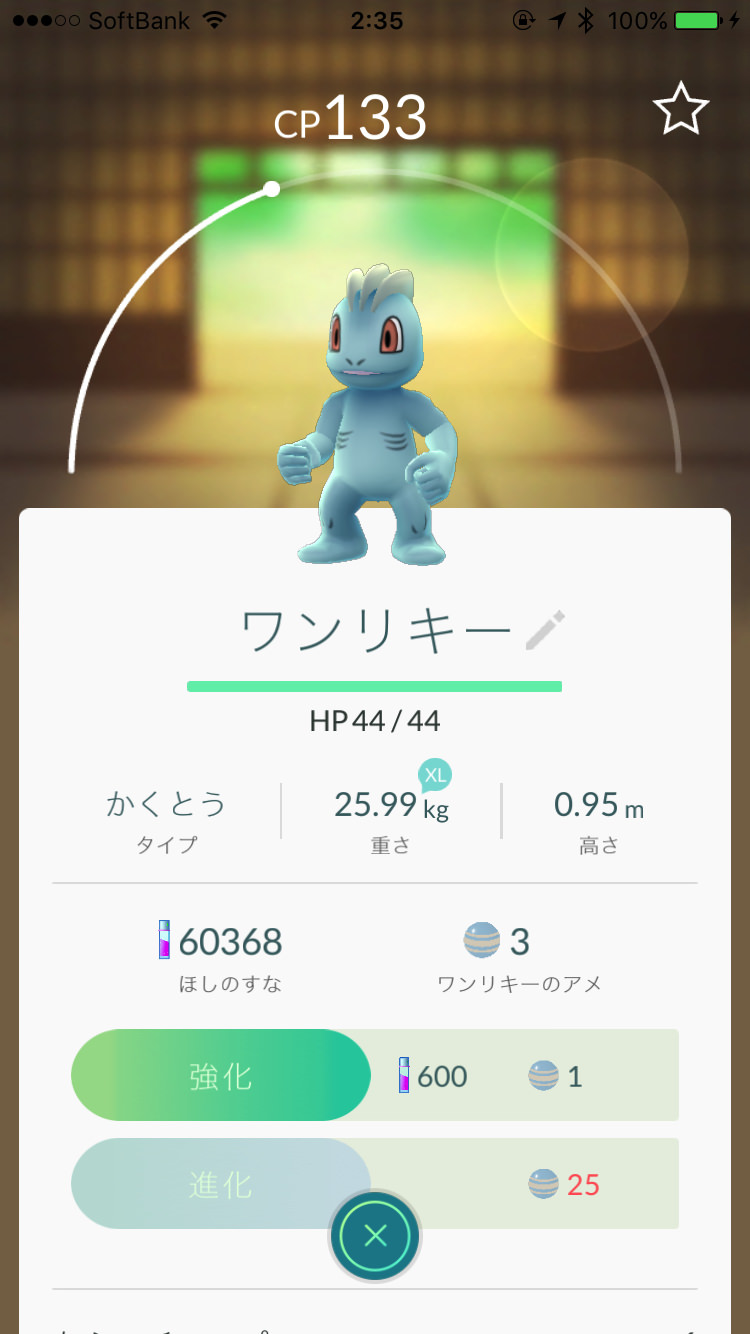This screenshot has width=750, height=1334.
Task: Edit the nickname with the pencil icon
Action: click(x=545, y=631)
